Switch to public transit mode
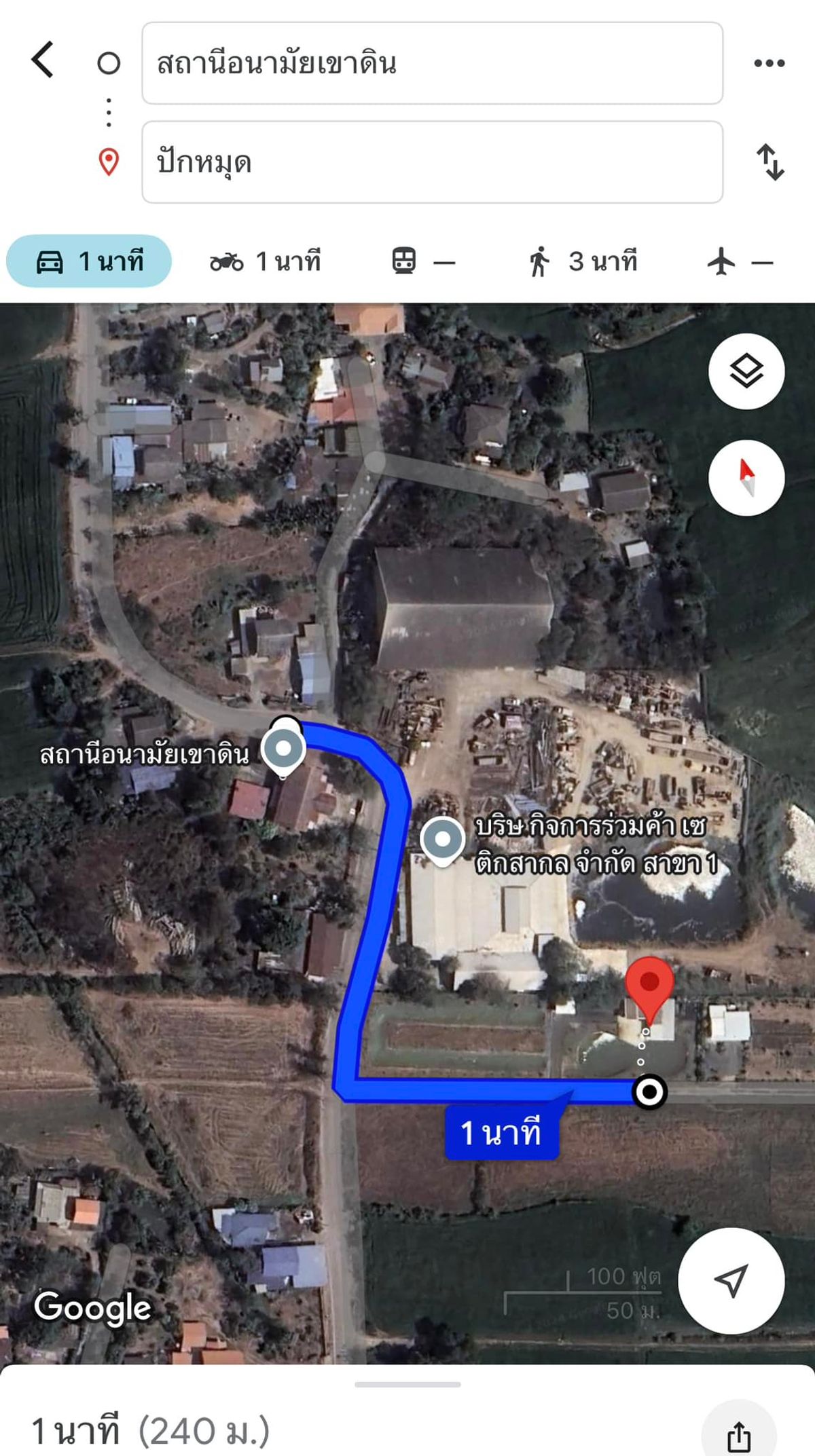The width and height of the screenshot is (815, 1456). 424,261
